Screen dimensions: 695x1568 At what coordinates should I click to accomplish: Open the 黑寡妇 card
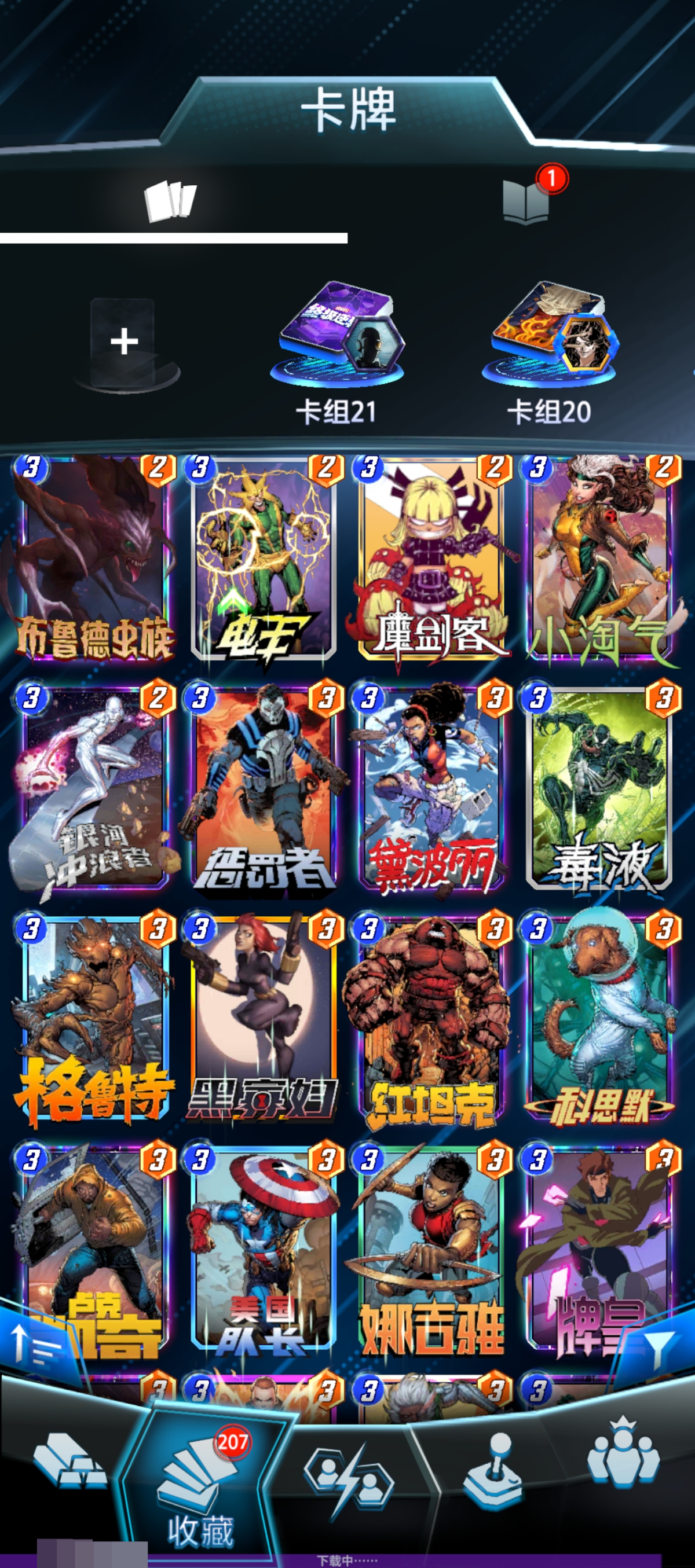coord(263,1019)
